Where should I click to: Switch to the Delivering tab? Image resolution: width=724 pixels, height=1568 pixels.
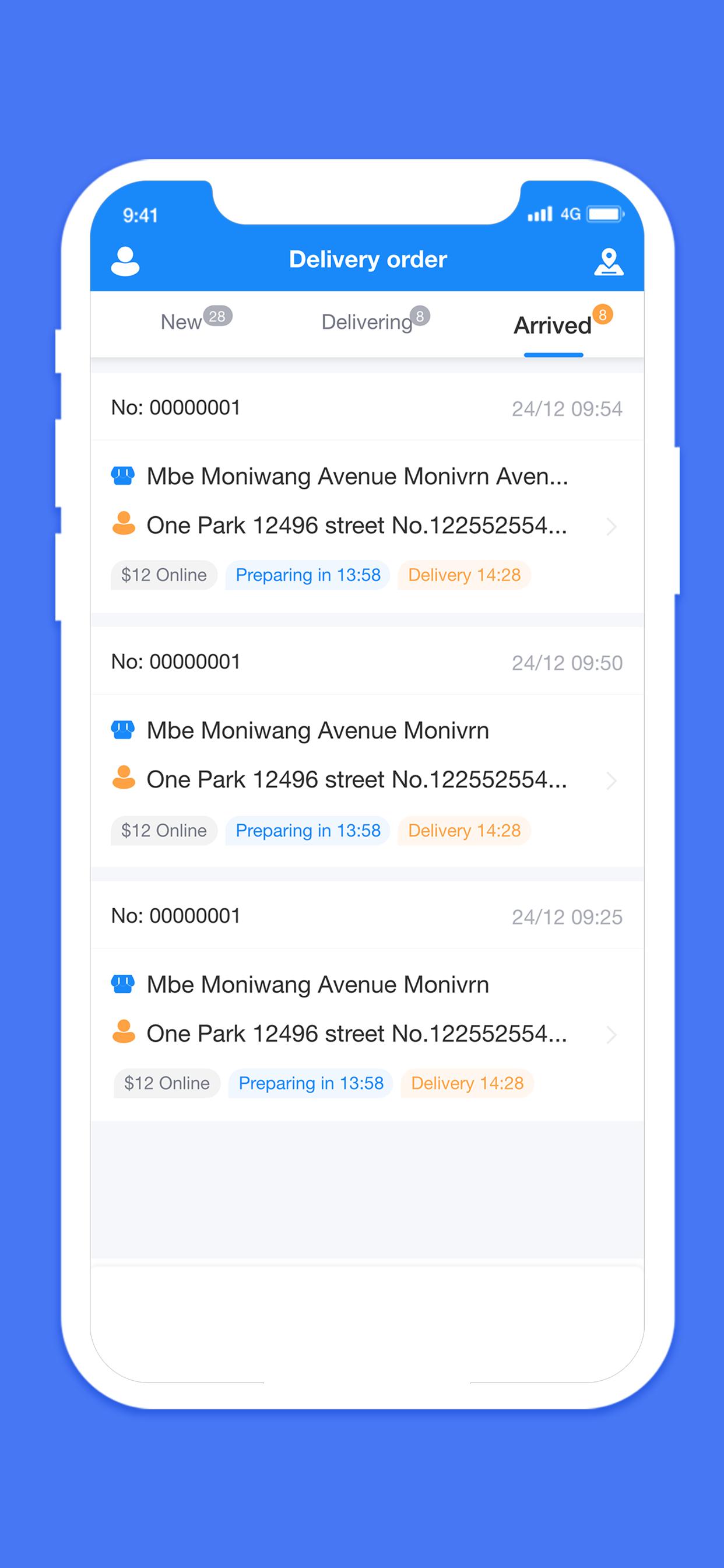(375, 321)
